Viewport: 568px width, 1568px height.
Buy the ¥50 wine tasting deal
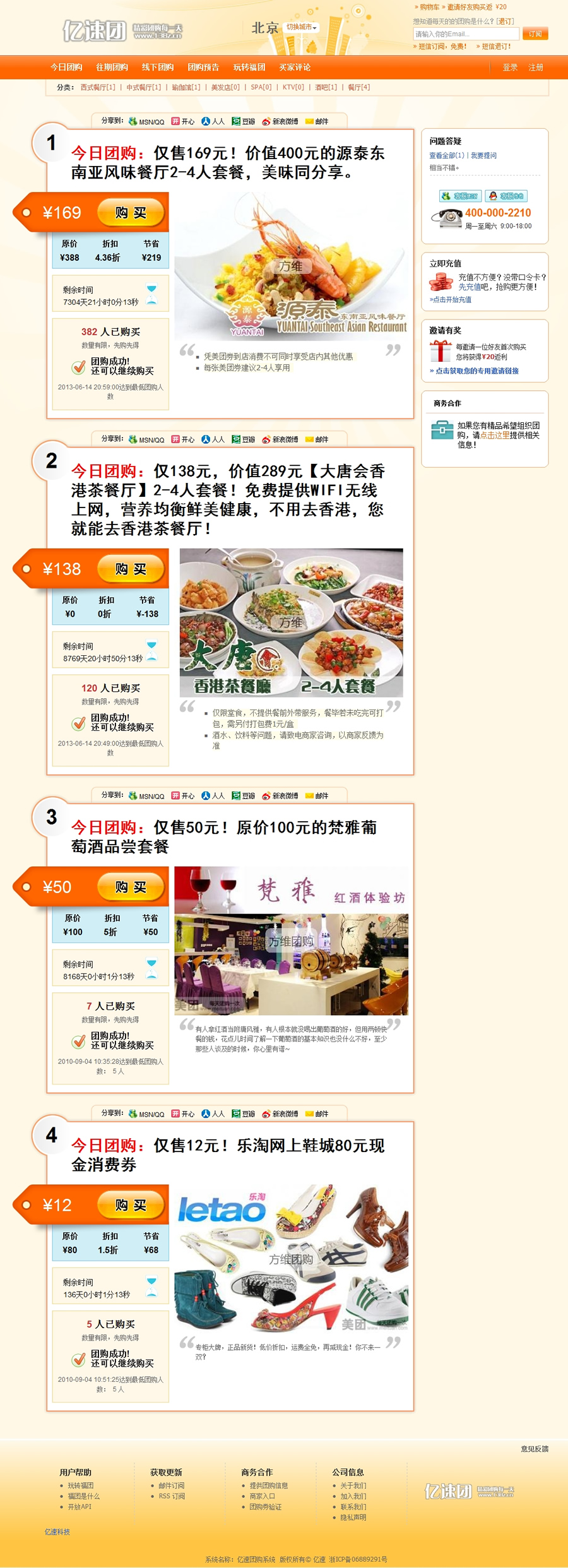point(131,888)
